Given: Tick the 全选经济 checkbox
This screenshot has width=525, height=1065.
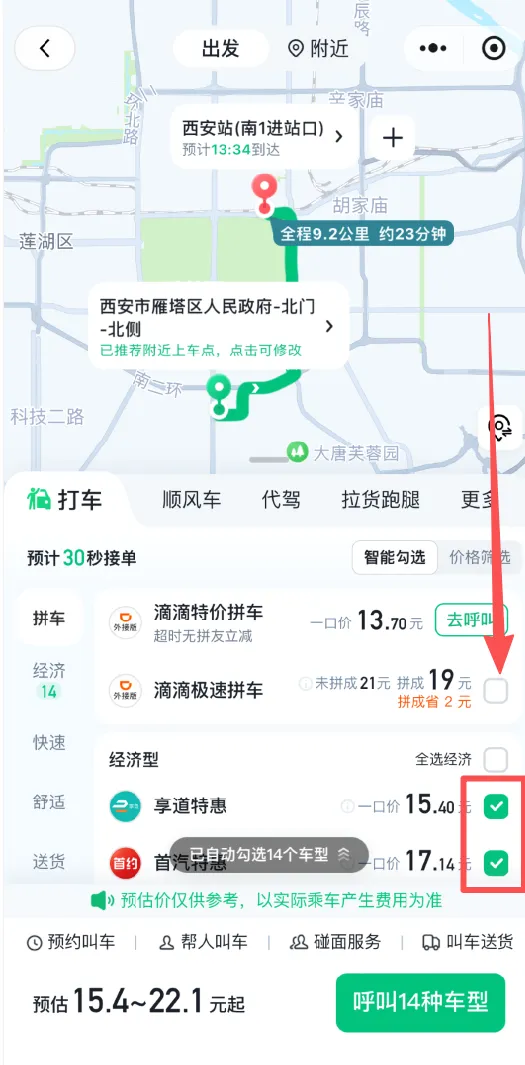Looking at the screenshot, I should tap(496, 759).
